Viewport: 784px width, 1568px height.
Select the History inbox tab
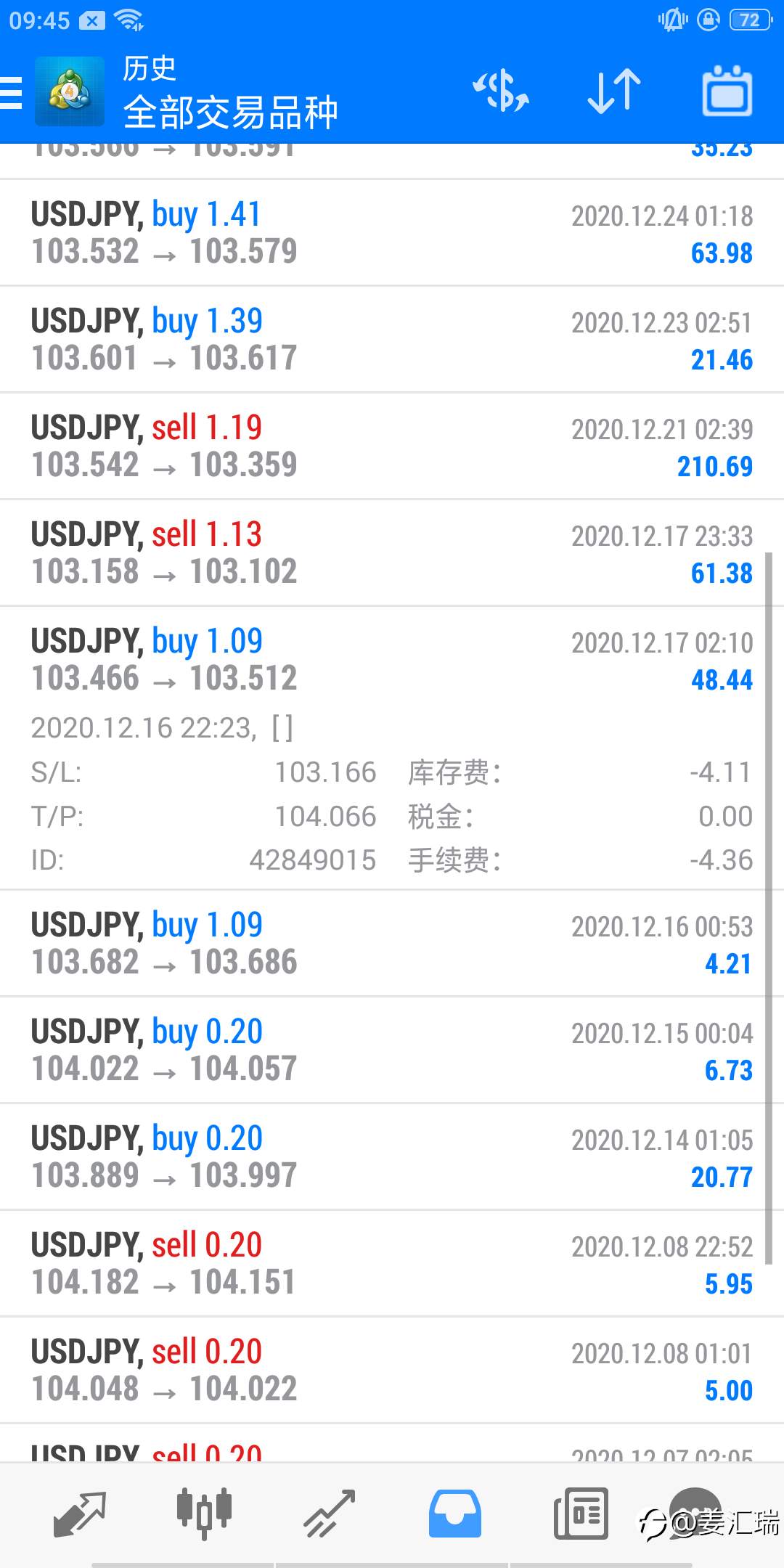[x=454, y=1514]
